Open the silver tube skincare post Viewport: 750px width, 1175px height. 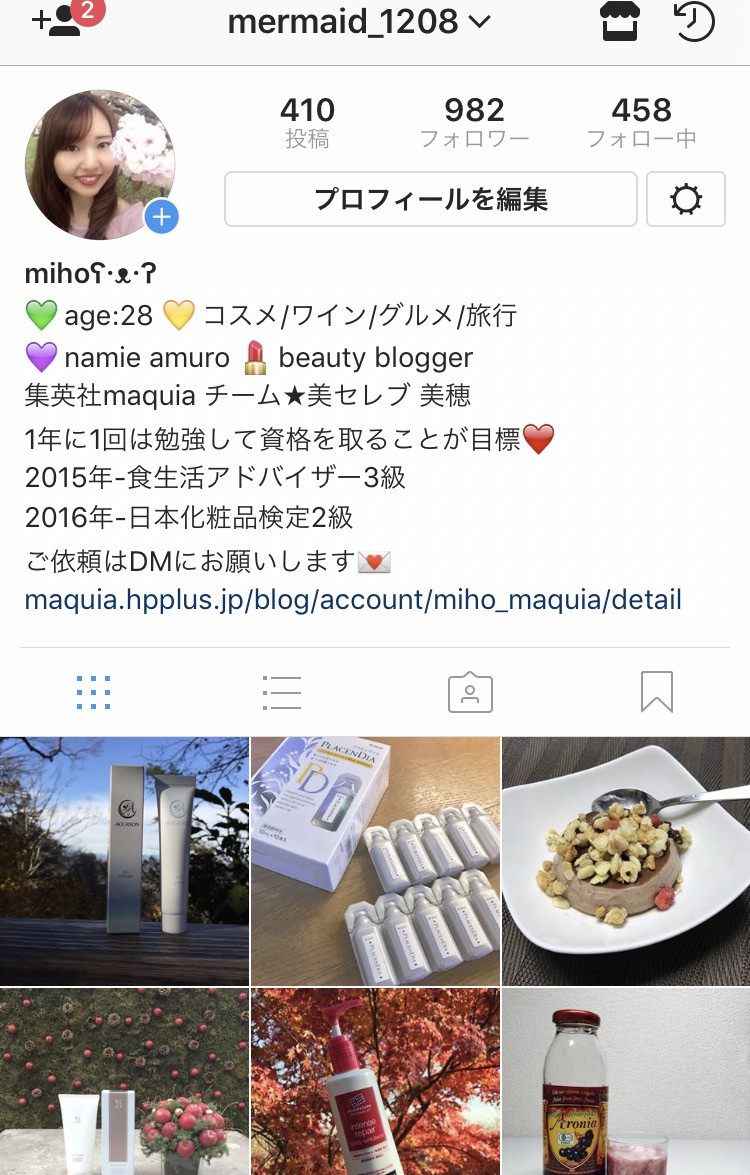tap(124, 861)
